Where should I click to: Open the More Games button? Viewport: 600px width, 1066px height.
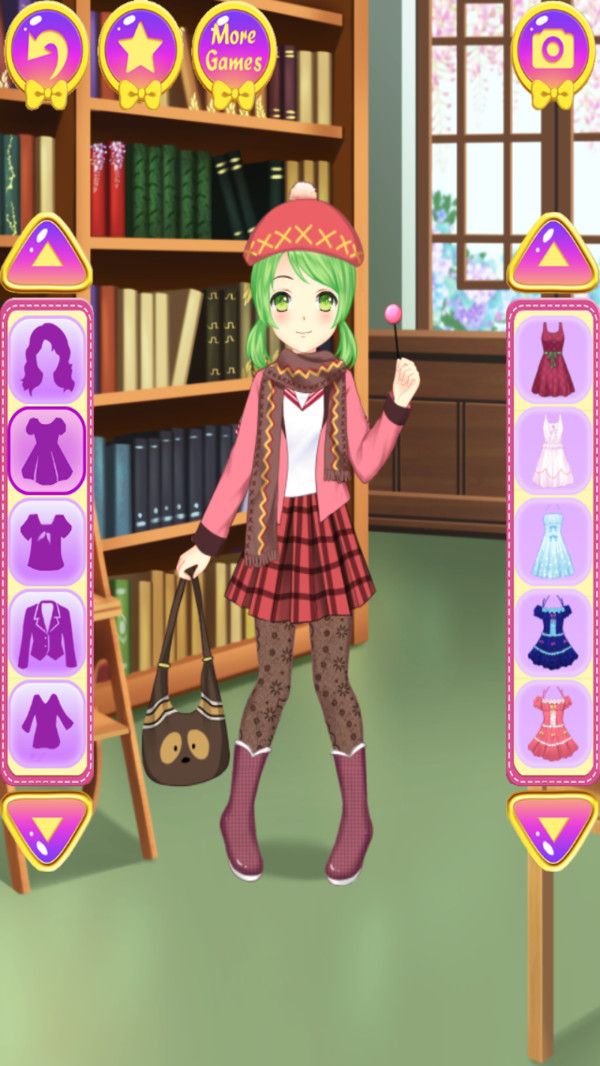click(x=234, y=47)
